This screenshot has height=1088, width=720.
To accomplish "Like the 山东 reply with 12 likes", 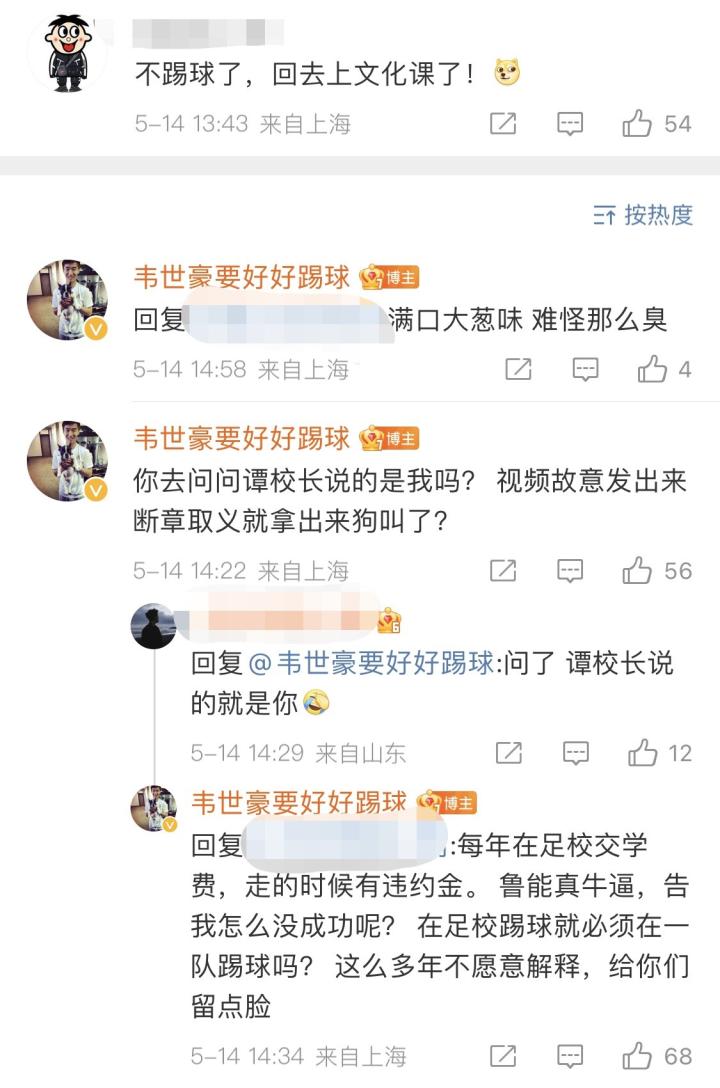I will tap(643, 753).
